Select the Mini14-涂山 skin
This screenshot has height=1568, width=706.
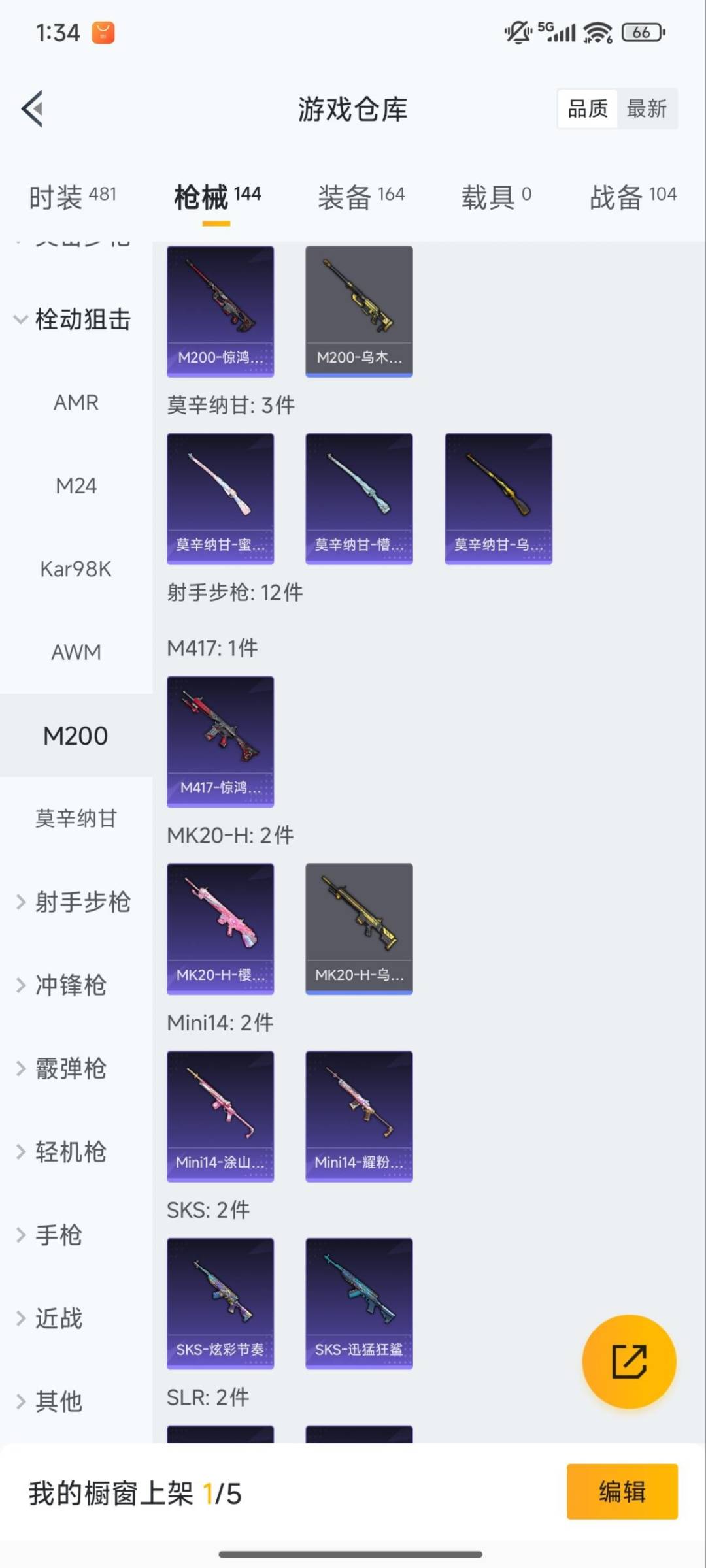[220, 1114]
